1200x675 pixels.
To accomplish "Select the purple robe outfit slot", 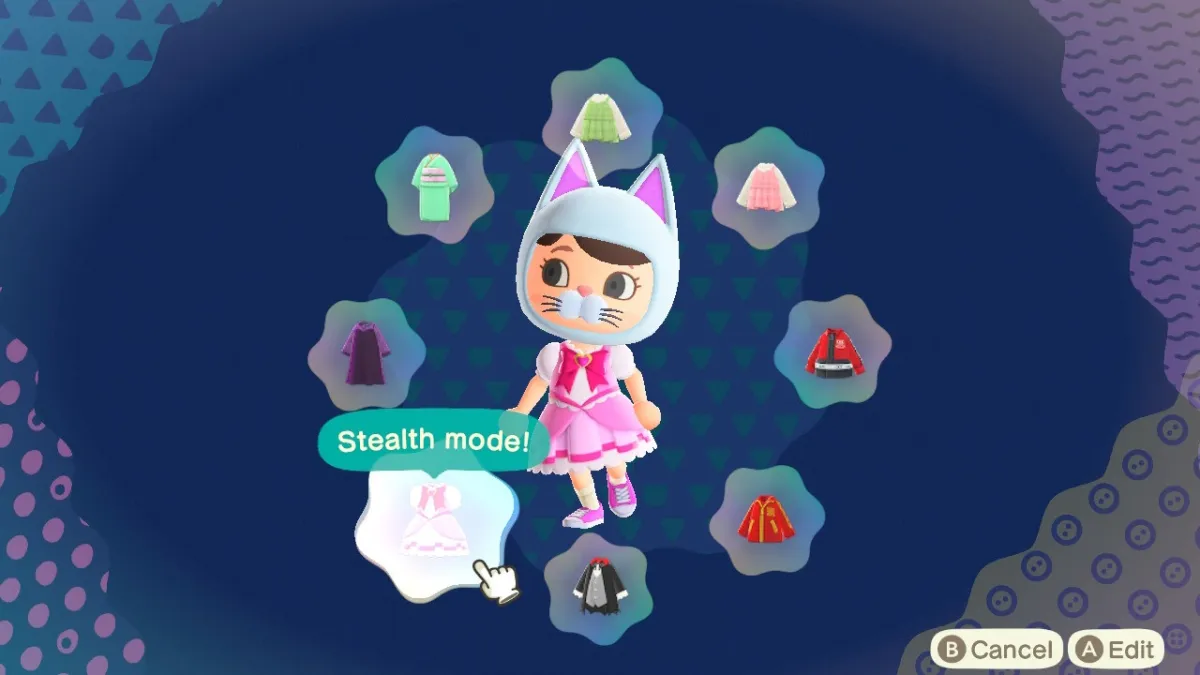I will coord(365,353).
